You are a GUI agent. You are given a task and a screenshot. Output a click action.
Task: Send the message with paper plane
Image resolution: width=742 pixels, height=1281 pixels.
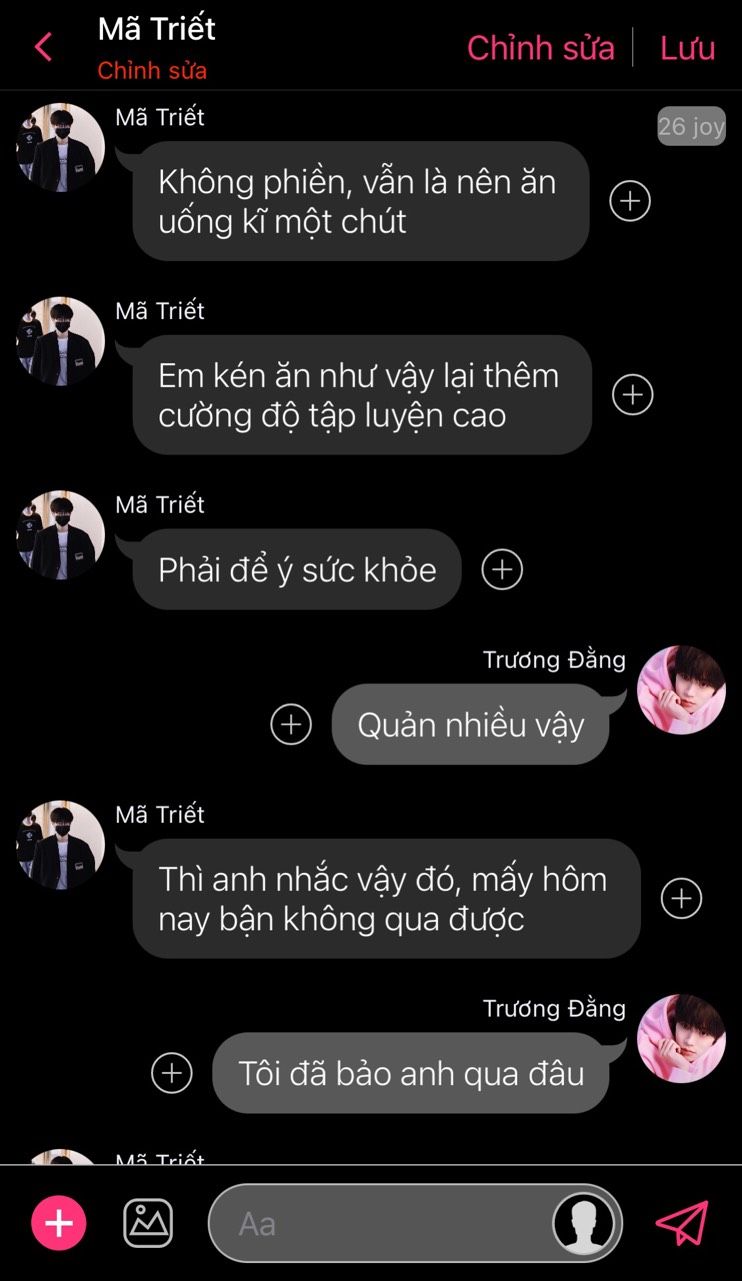pos(682,1223)
